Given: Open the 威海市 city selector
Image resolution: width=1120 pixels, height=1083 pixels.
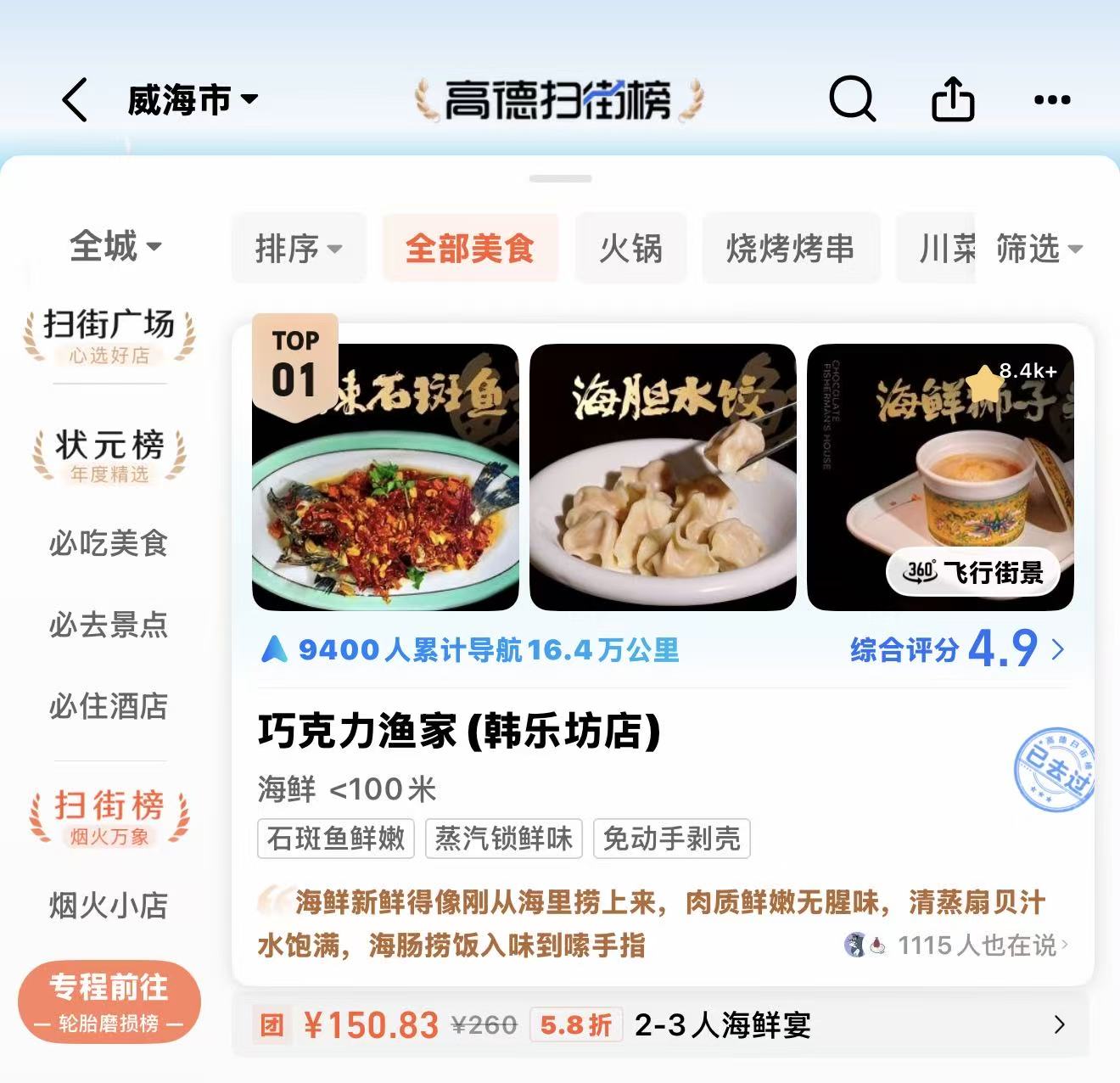Looking at the screenshot, I should click(x=193, y=100).
